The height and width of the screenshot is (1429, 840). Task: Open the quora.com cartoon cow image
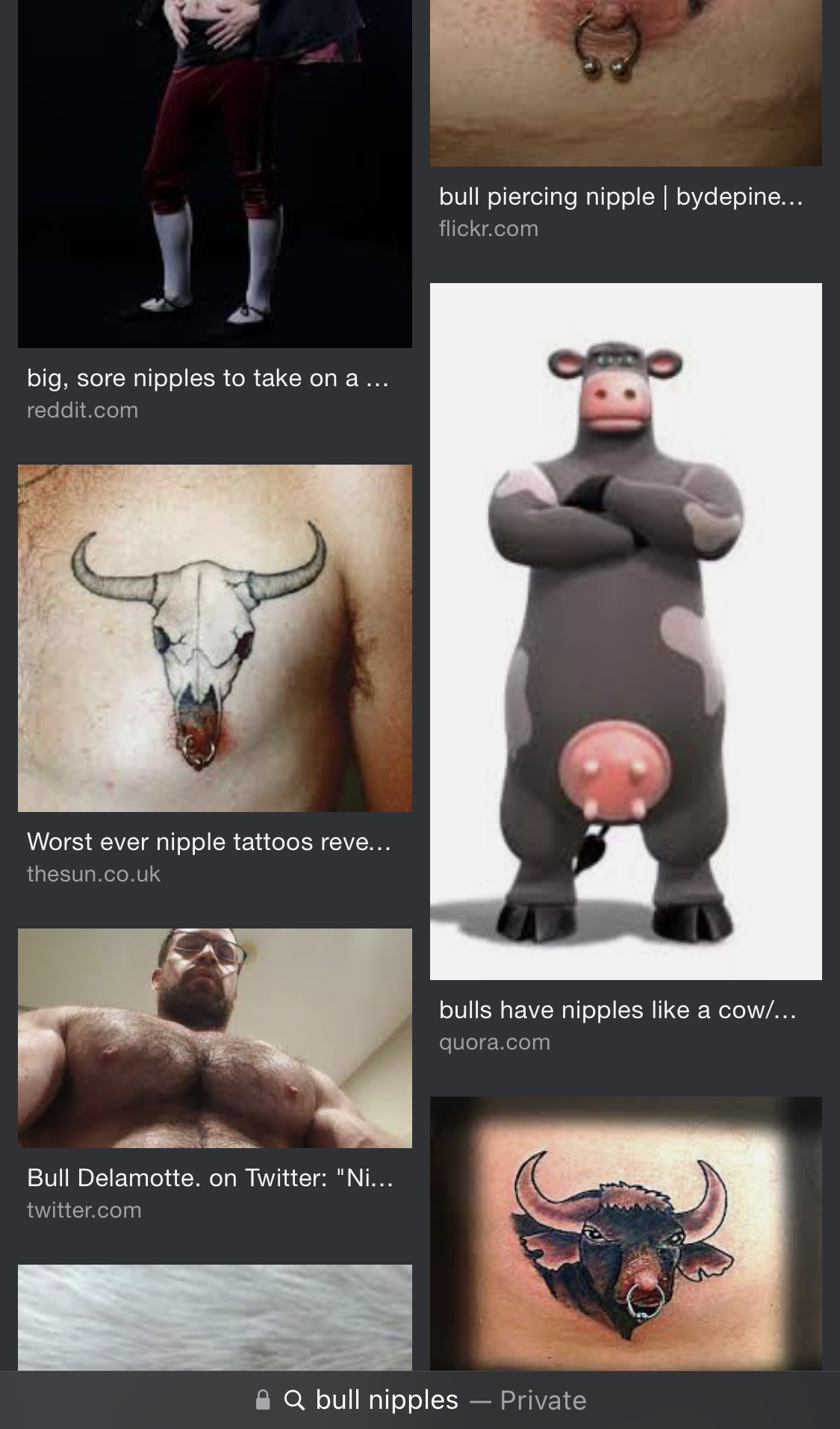[626, 631]
